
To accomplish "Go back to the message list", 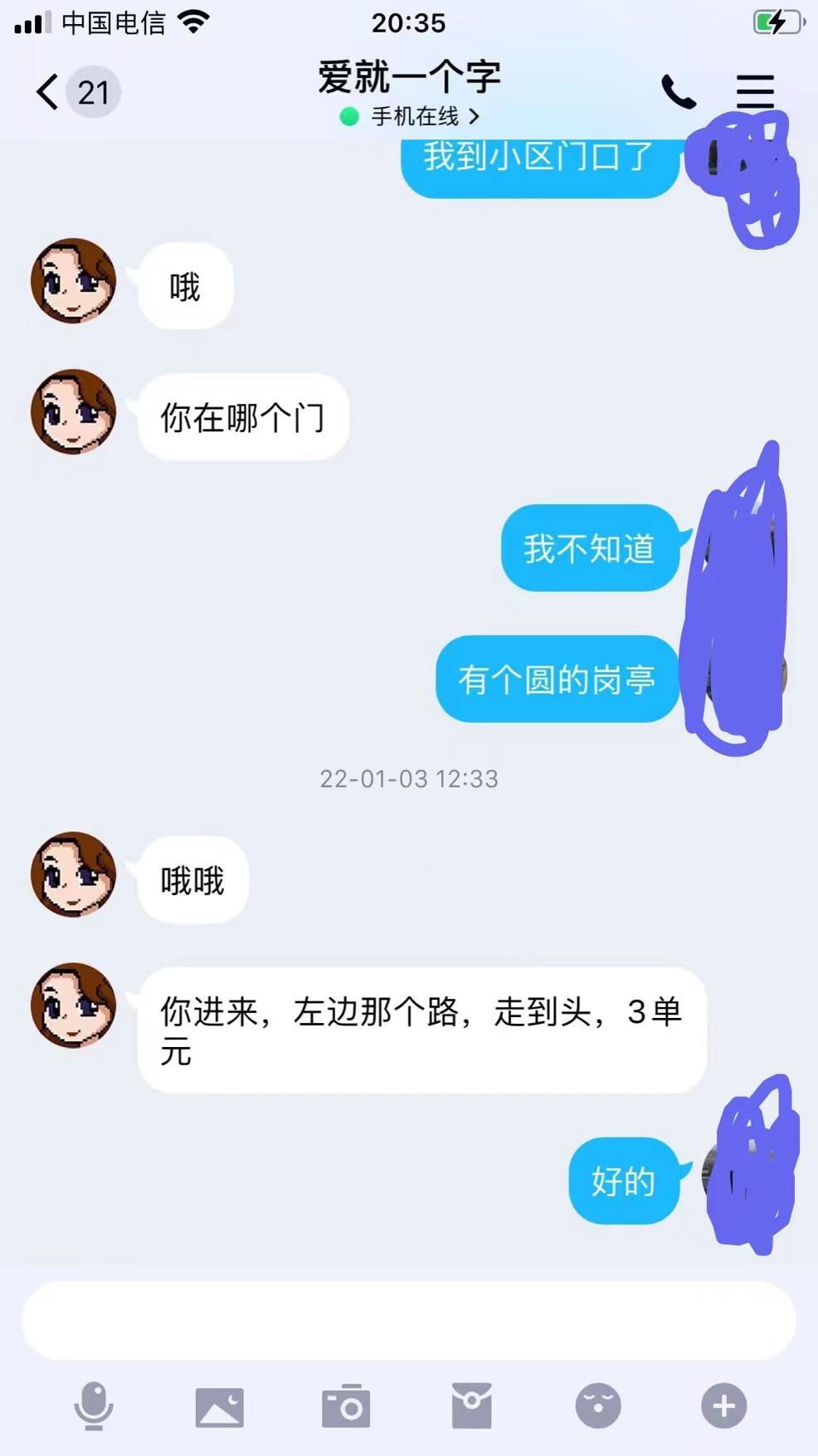I will click(x=49, y=91).
